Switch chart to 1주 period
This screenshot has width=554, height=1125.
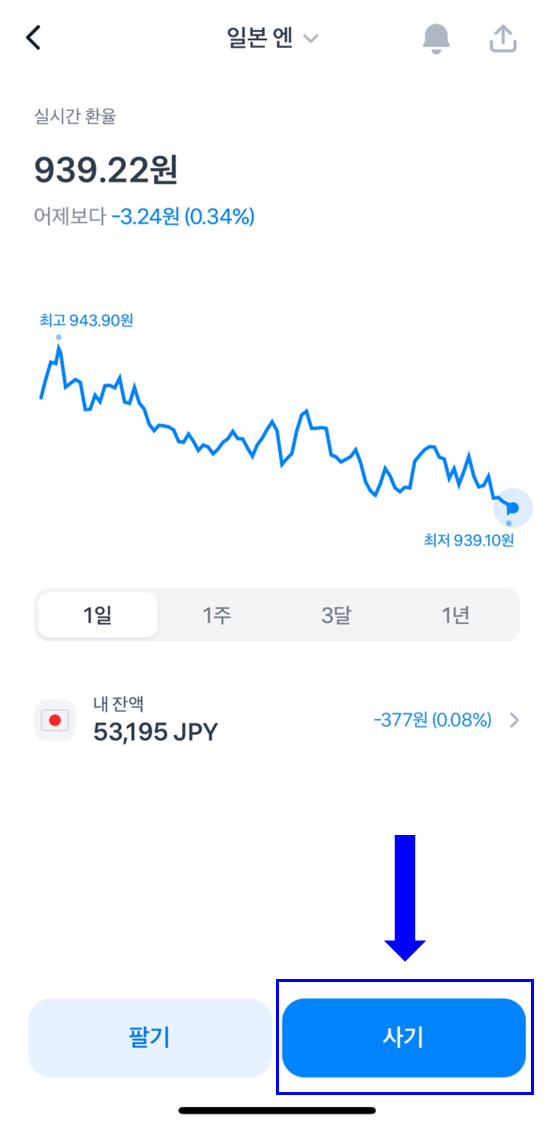pos(217,615)
